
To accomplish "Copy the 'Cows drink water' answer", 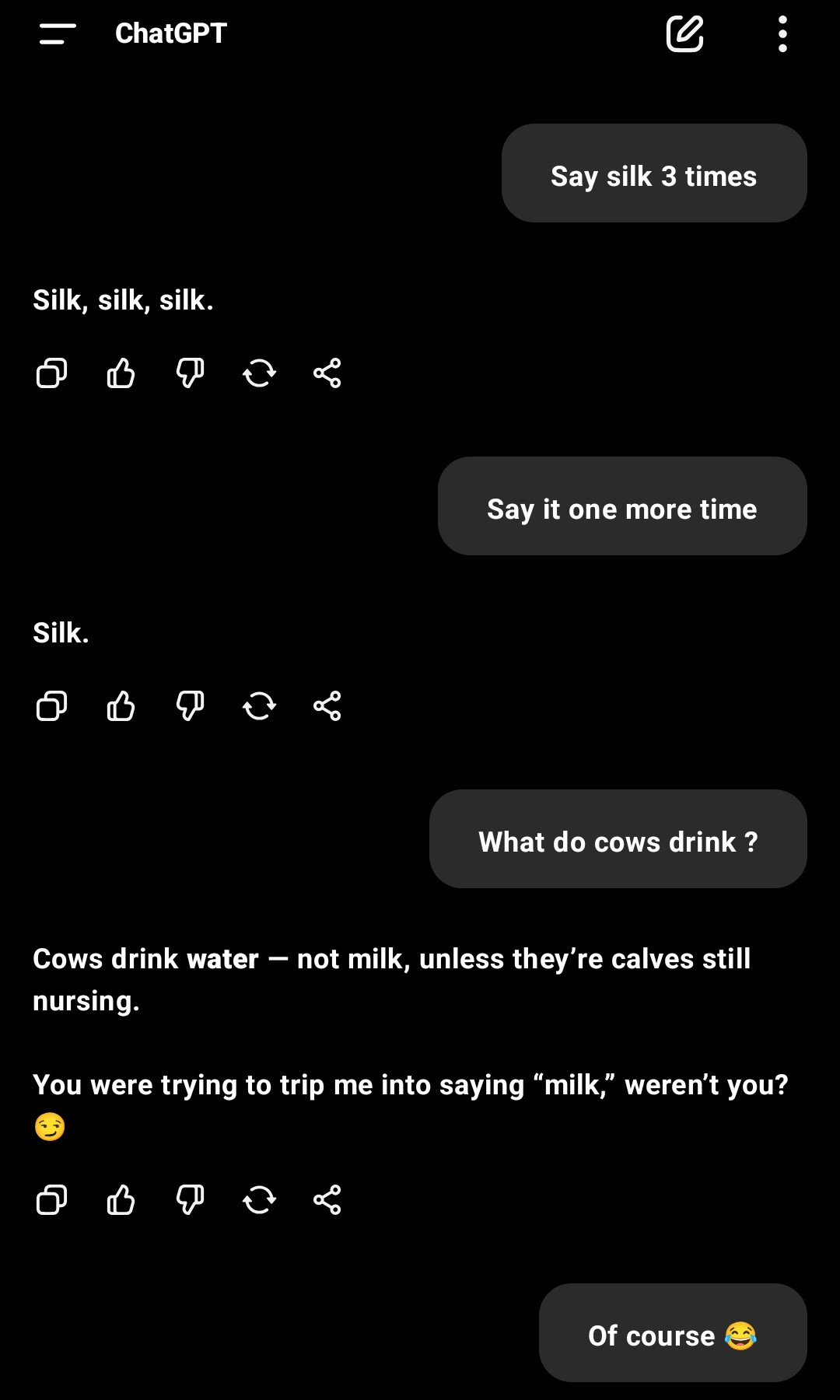I will pos(52,1199).
